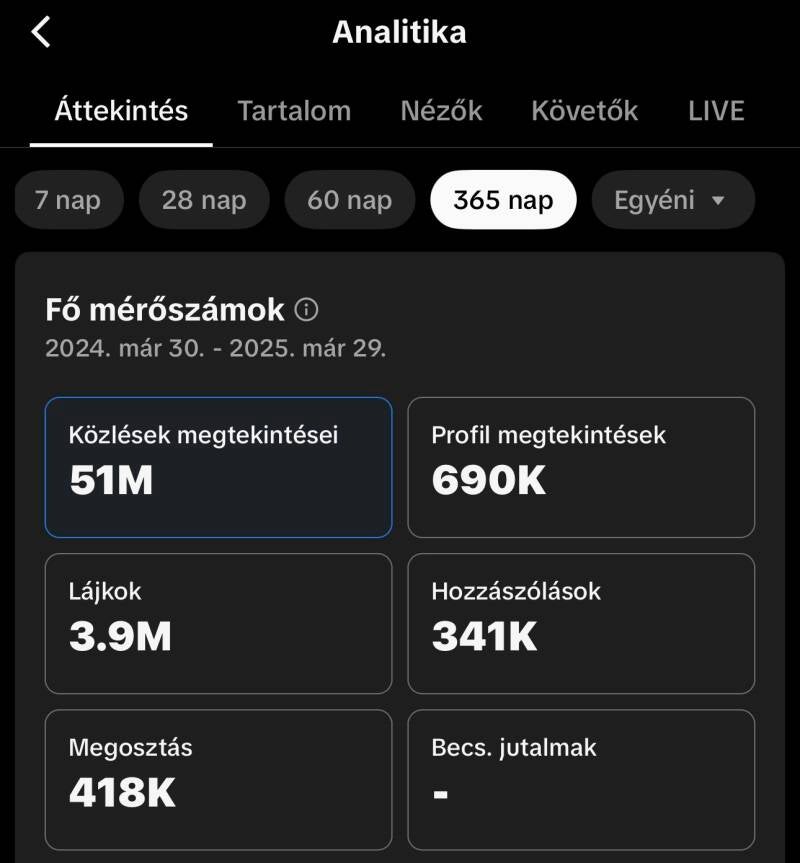Screen dimensions: 800x863
Task: View the Lájkok metric card
Action: pos(218,623)
